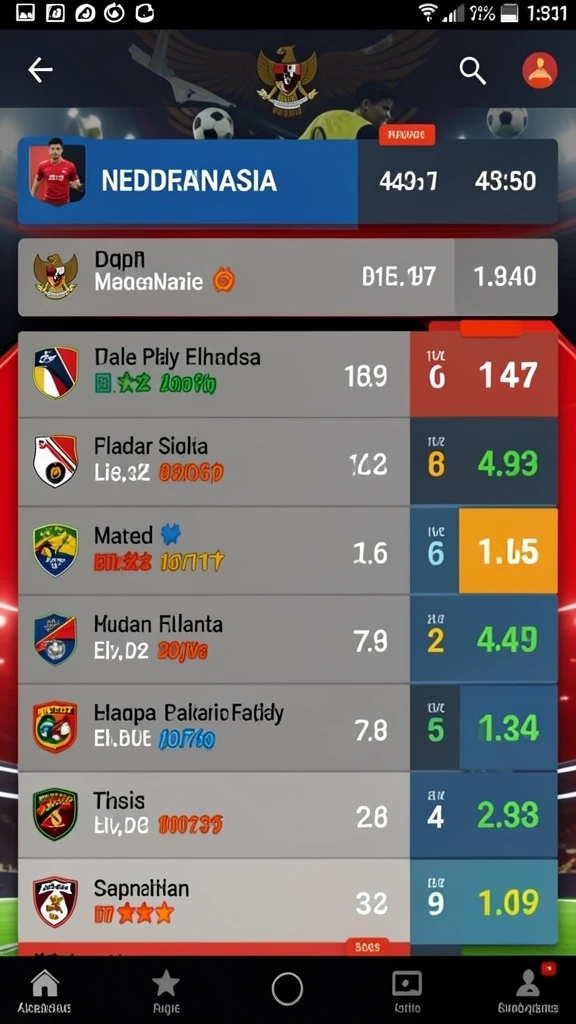Select the orange 1.65 odds for Mated
Screen dimensions: 576x1024
click(x=508, y=551)
